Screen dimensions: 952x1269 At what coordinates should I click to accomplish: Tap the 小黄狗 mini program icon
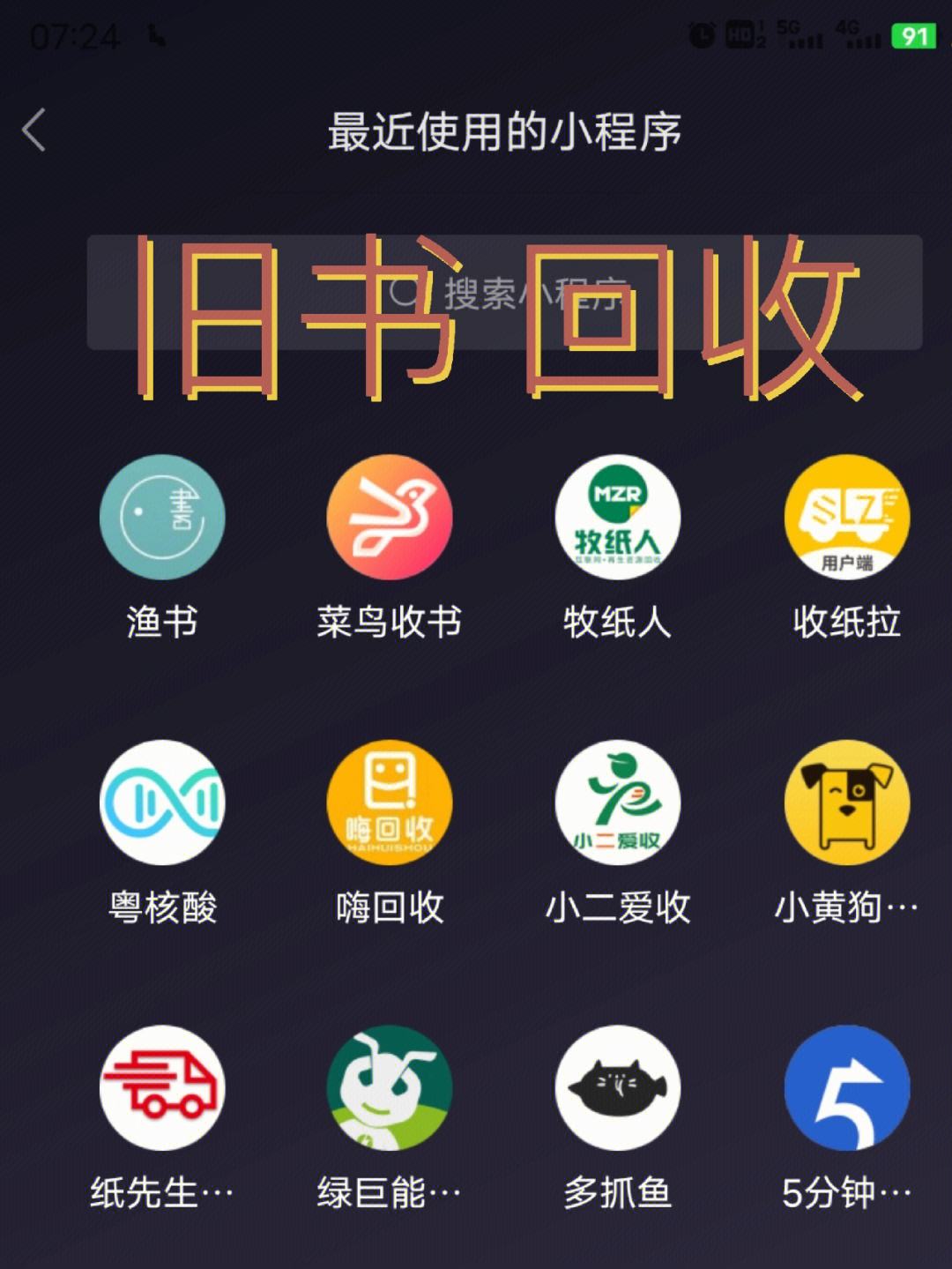click(x=846, y=802)
